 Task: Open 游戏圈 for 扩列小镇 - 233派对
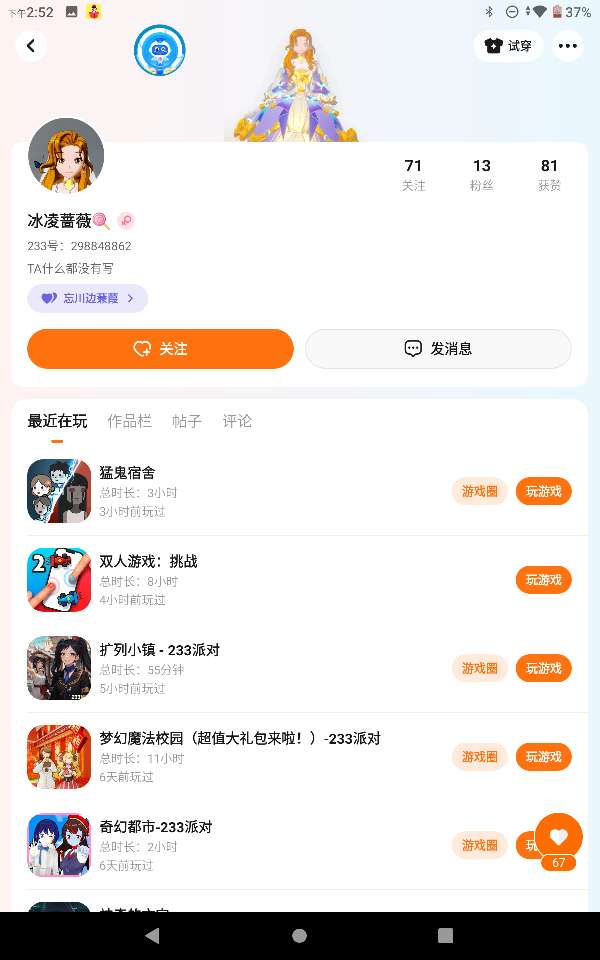coord(480,668)
